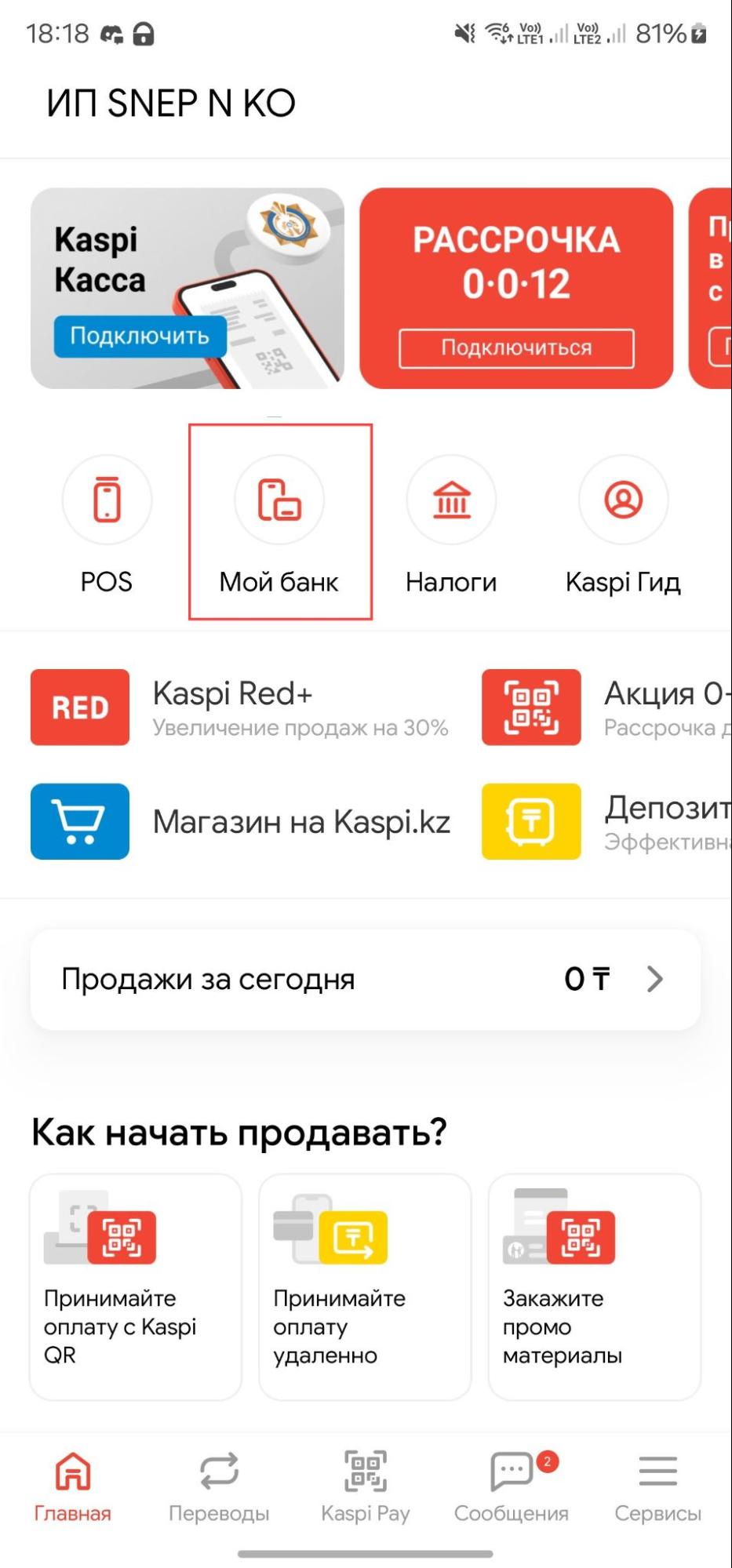Open the Kaspi Red+ offer
This screenshot has height=1568, width=732.
[x=239, y=708]
